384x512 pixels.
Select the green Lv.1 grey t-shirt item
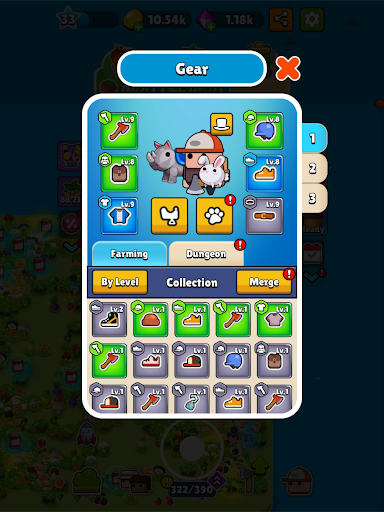[274, 319]
